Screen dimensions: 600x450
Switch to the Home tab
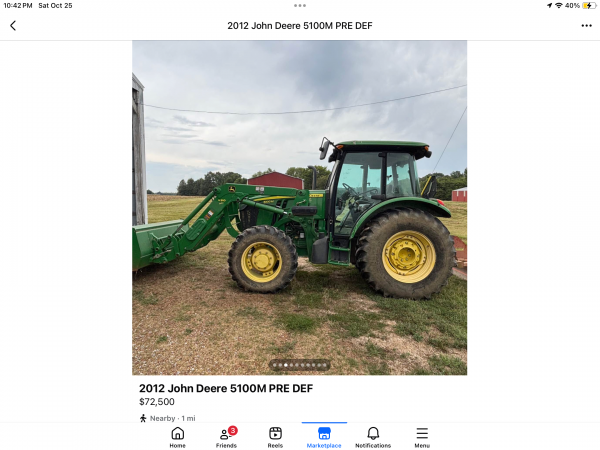click(x=177, y=436)
